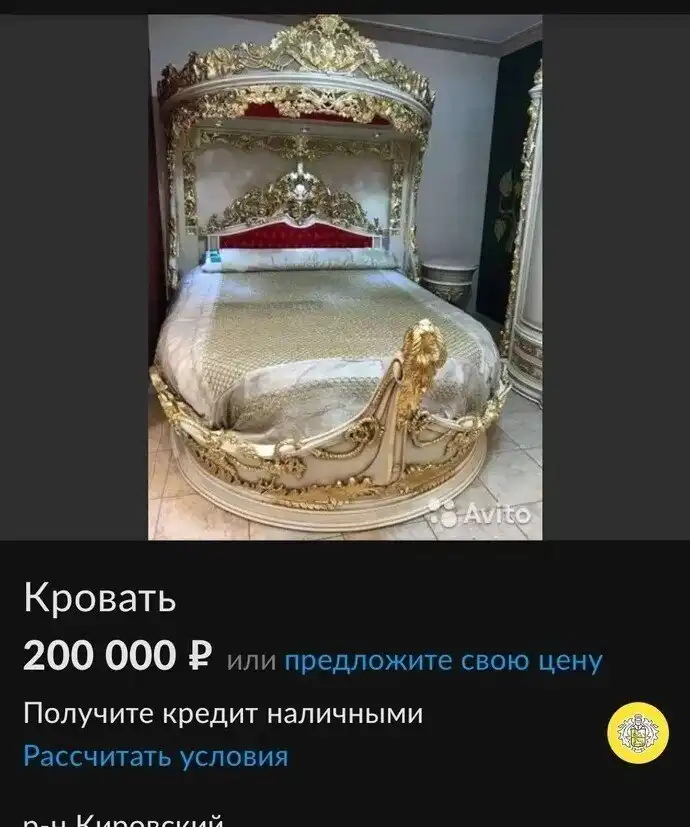Tap 'предложите свою цену' link
The width and height of the screenshot is (690, 827).
coord(443,661)
